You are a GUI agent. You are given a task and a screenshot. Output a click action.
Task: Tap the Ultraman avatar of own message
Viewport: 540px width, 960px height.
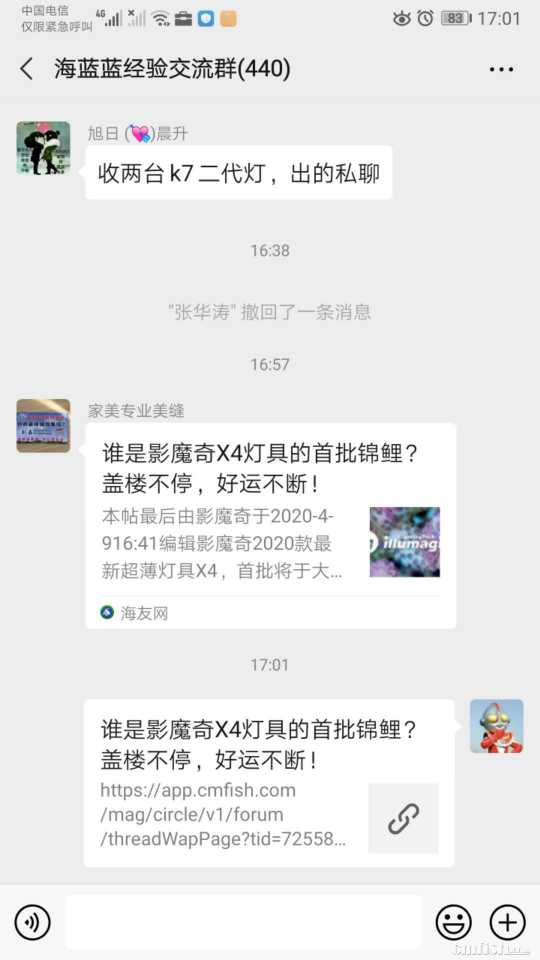click(x=497, y=726)
